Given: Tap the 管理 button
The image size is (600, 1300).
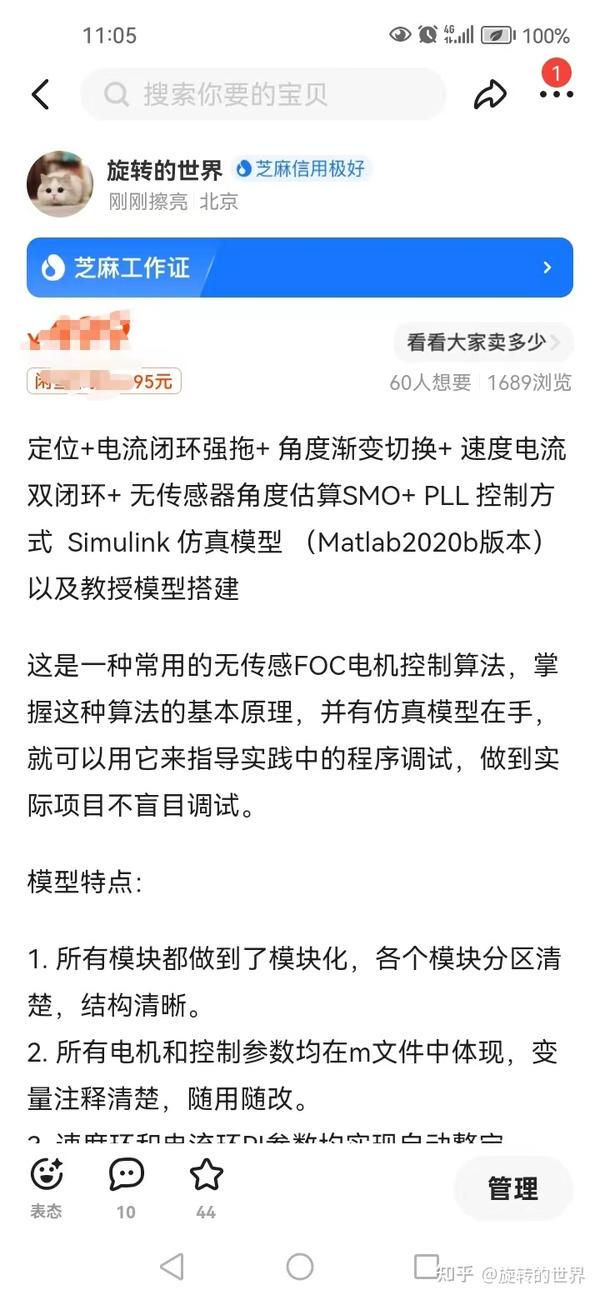Looking at the screenshot, I should pos(513,1188).
